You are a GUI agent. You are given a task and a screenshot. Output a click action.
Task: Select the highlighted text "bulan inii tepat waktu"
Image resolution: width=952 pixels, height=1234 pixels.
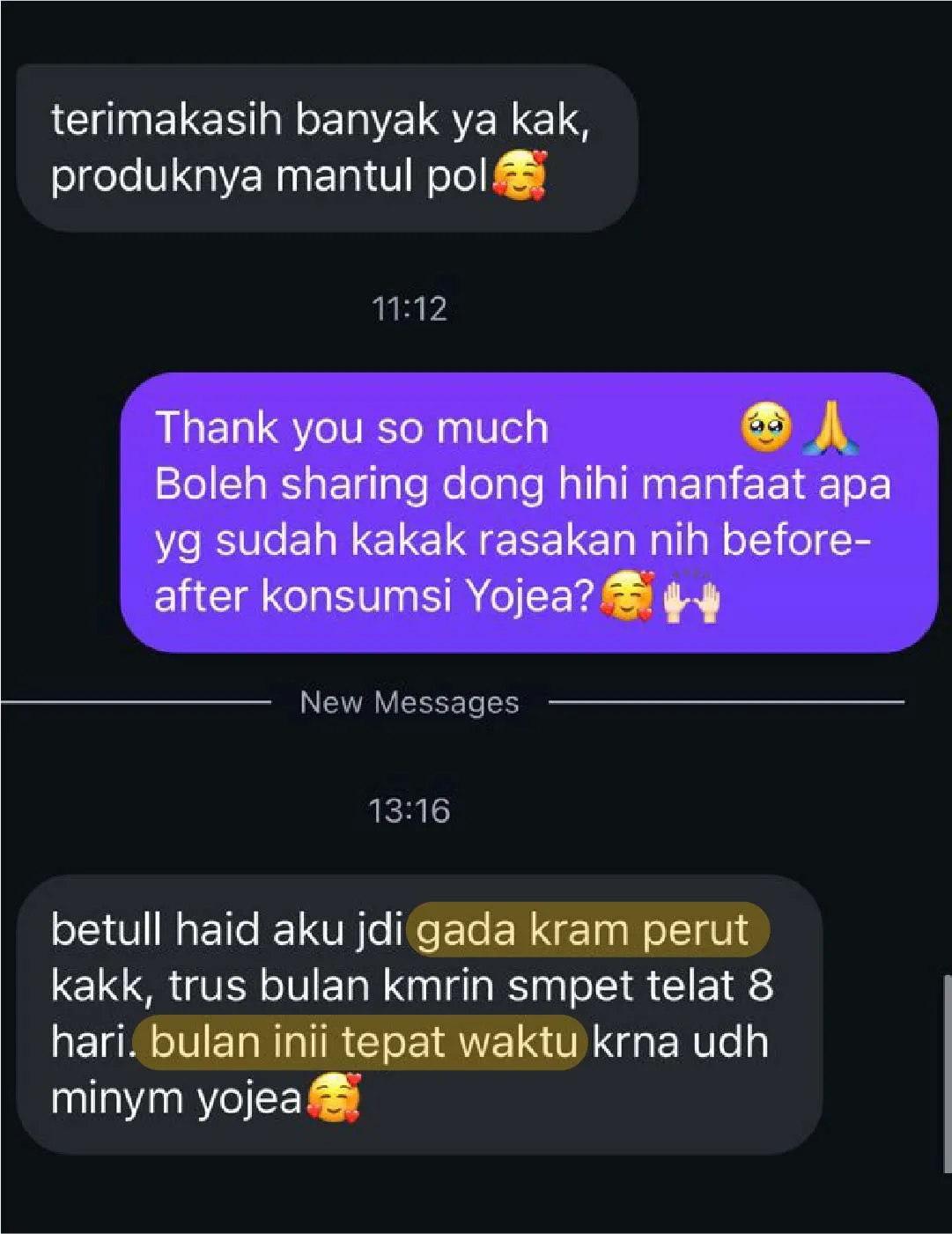(x=361, y=1040)
